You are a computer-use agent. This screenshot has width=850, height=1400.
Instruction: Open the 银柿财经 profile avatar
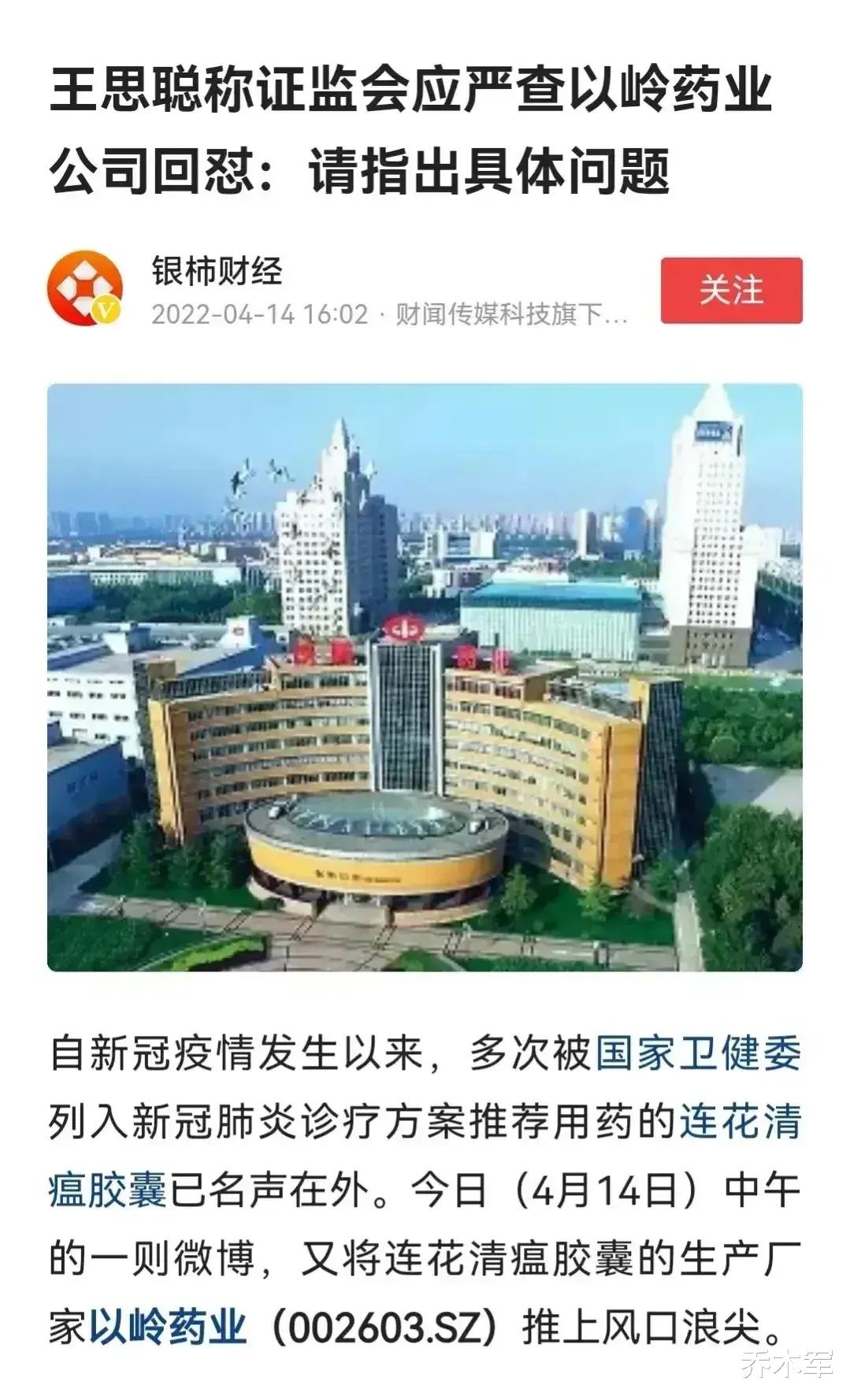point(85,288)
